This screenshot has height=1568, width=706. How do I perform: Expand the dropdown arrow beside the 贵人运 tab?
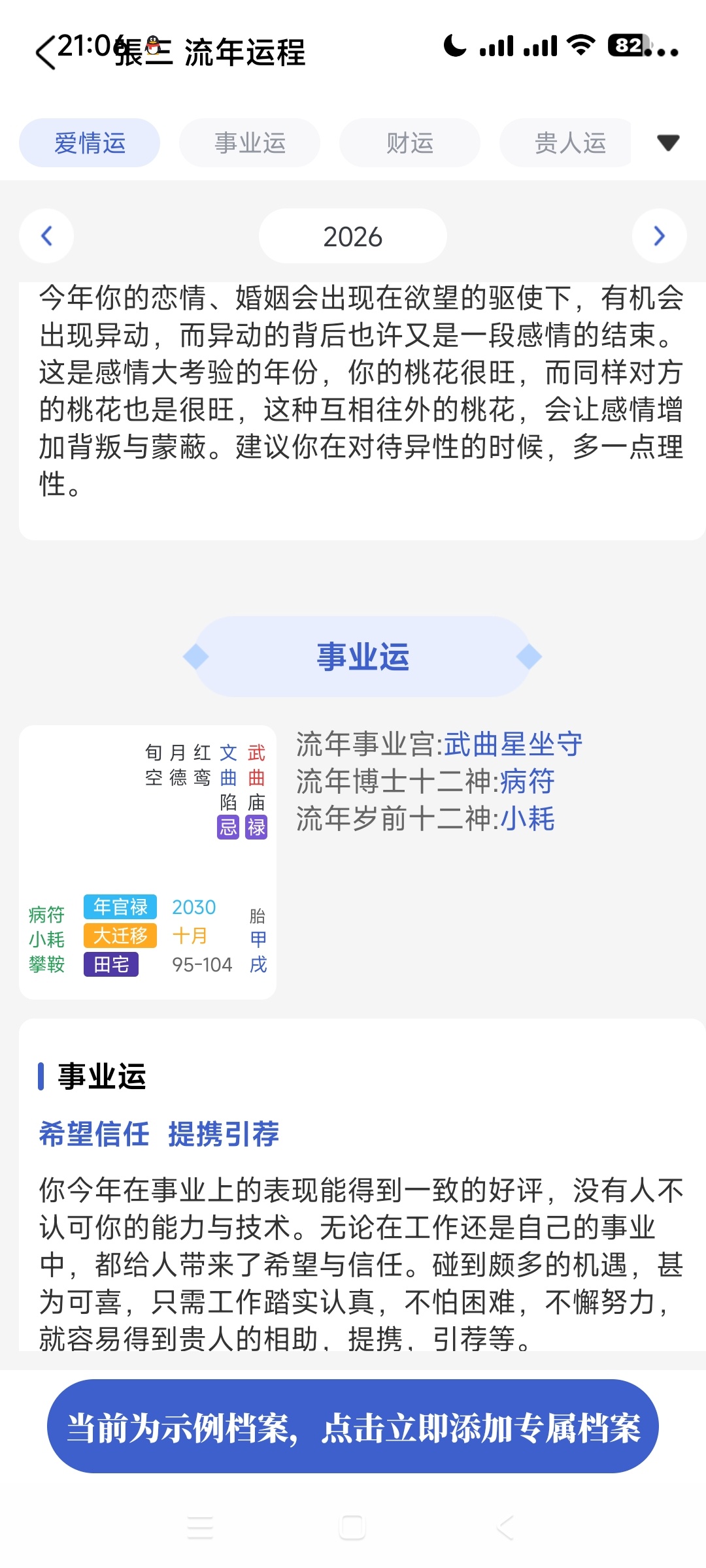[x=668, y=142]
